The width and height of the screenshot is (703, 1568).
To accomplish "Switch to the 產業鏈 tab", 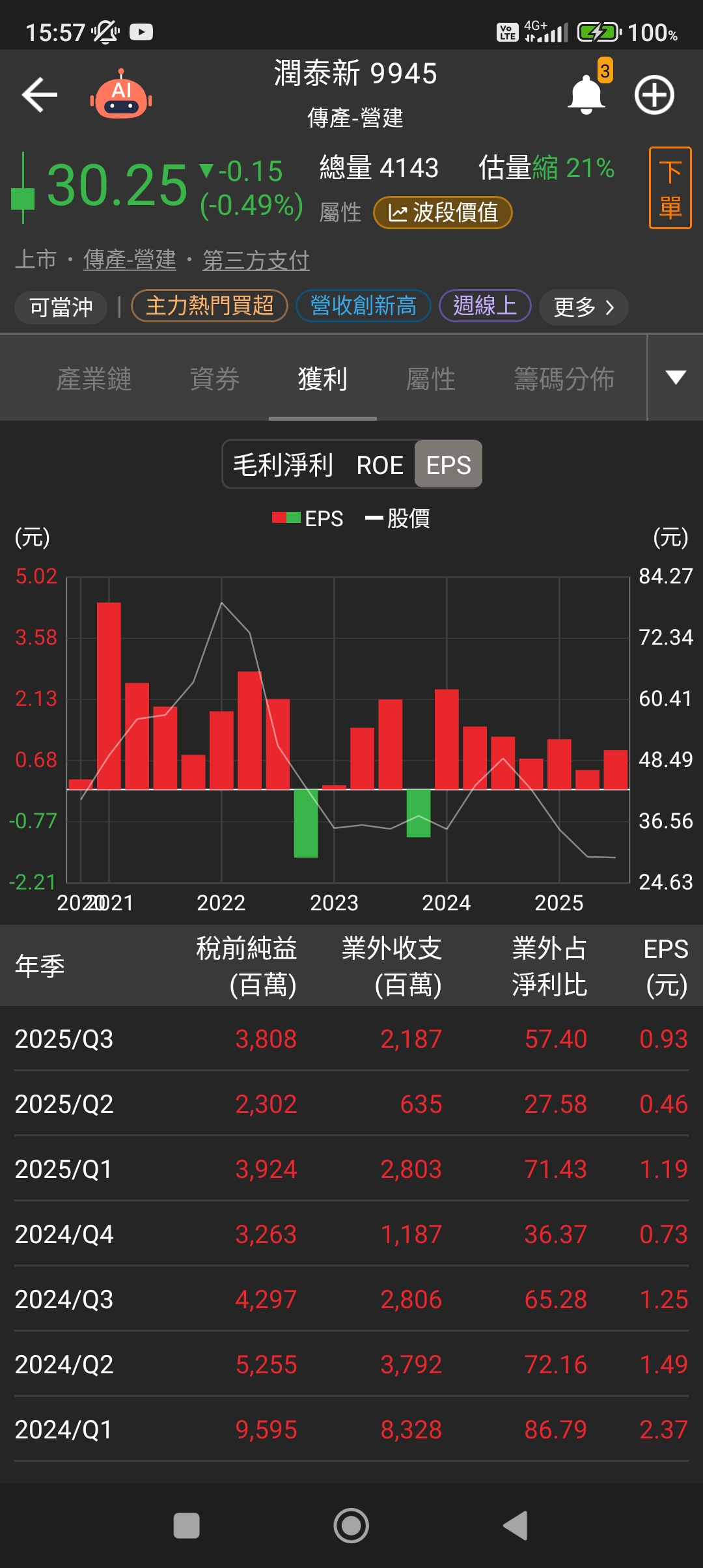I will click(x=94, y=378).
